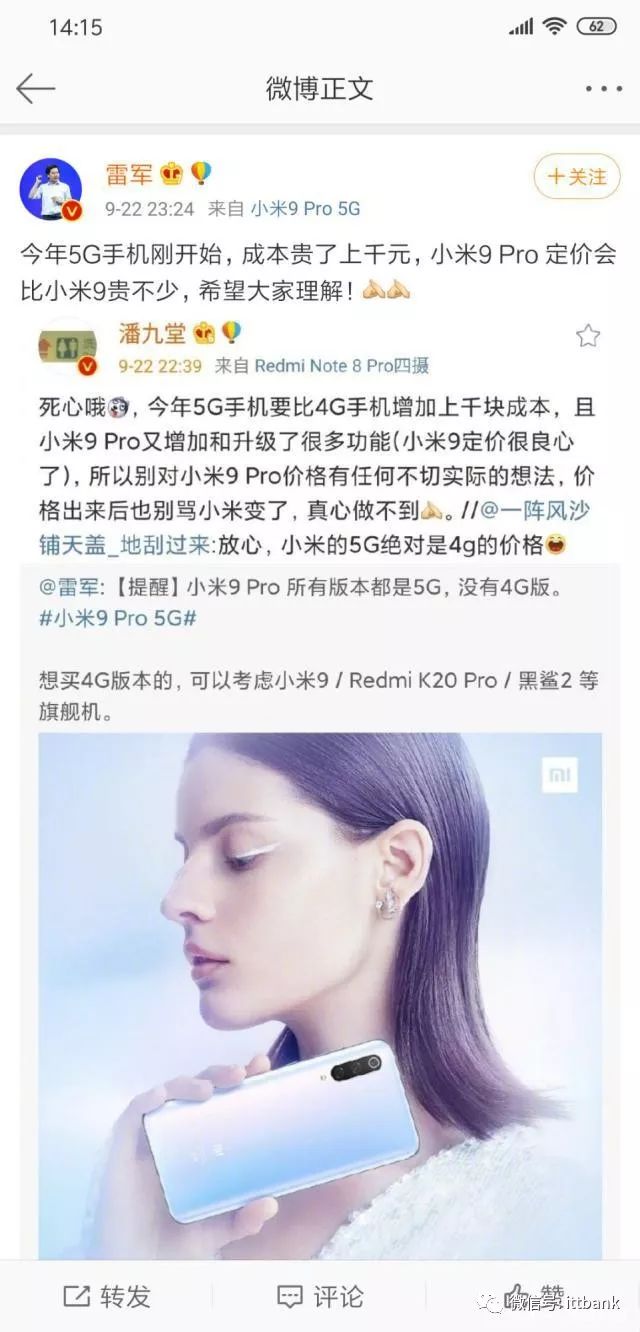Favorite 潘九堂's post with the star icon

pyautogui.click(x=588, y=336)
